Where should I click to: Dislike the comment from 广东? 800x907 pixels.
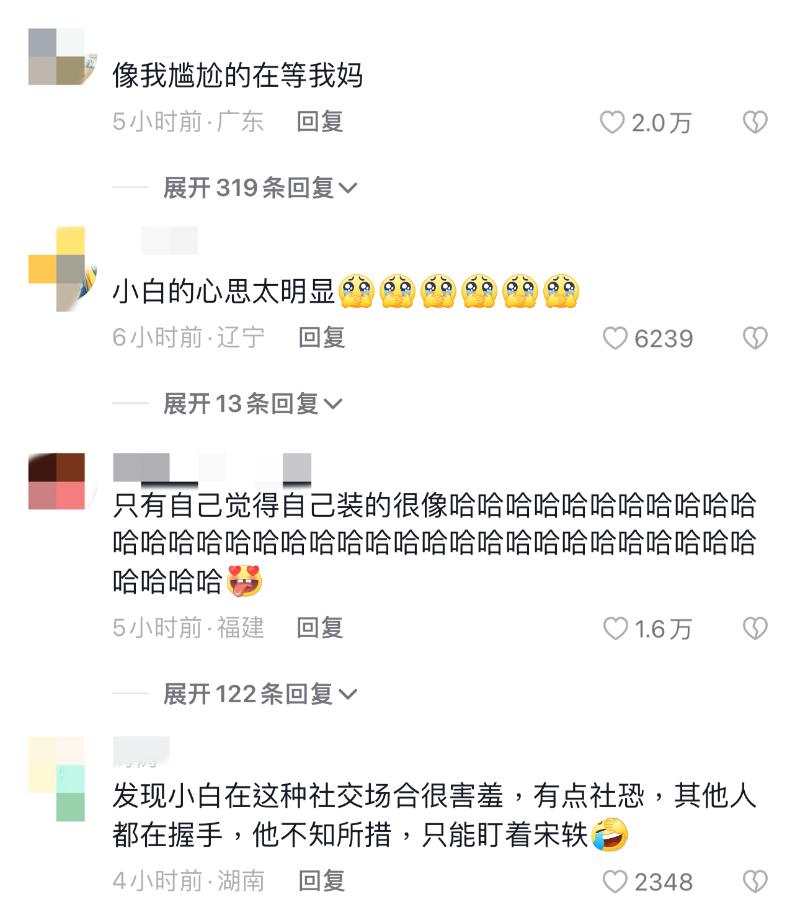(x=754, y=123)
